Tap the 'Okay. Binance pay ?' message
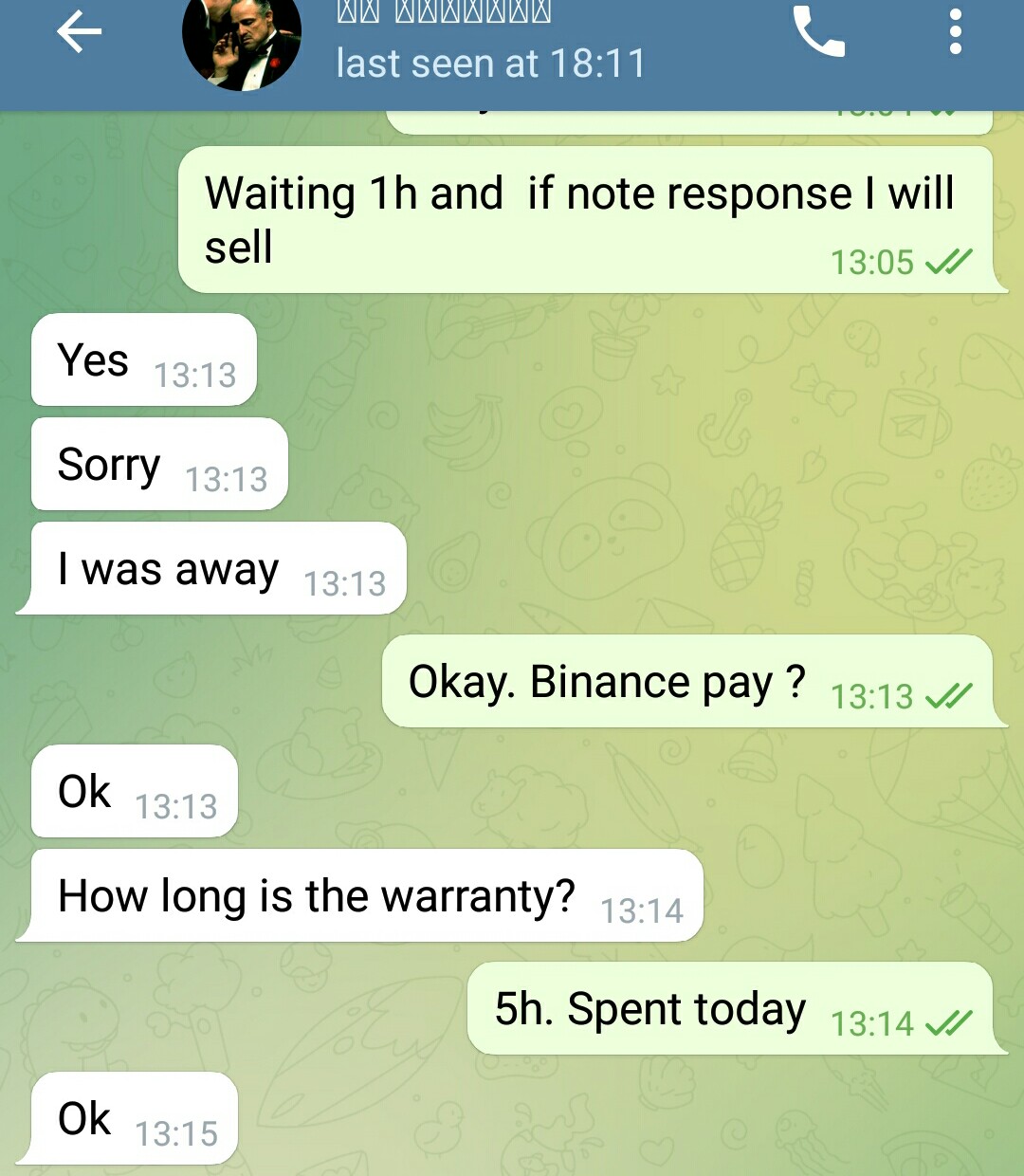Image resolution: width=1024 pixels, height=1176 pixels. (x=607, y=682)
